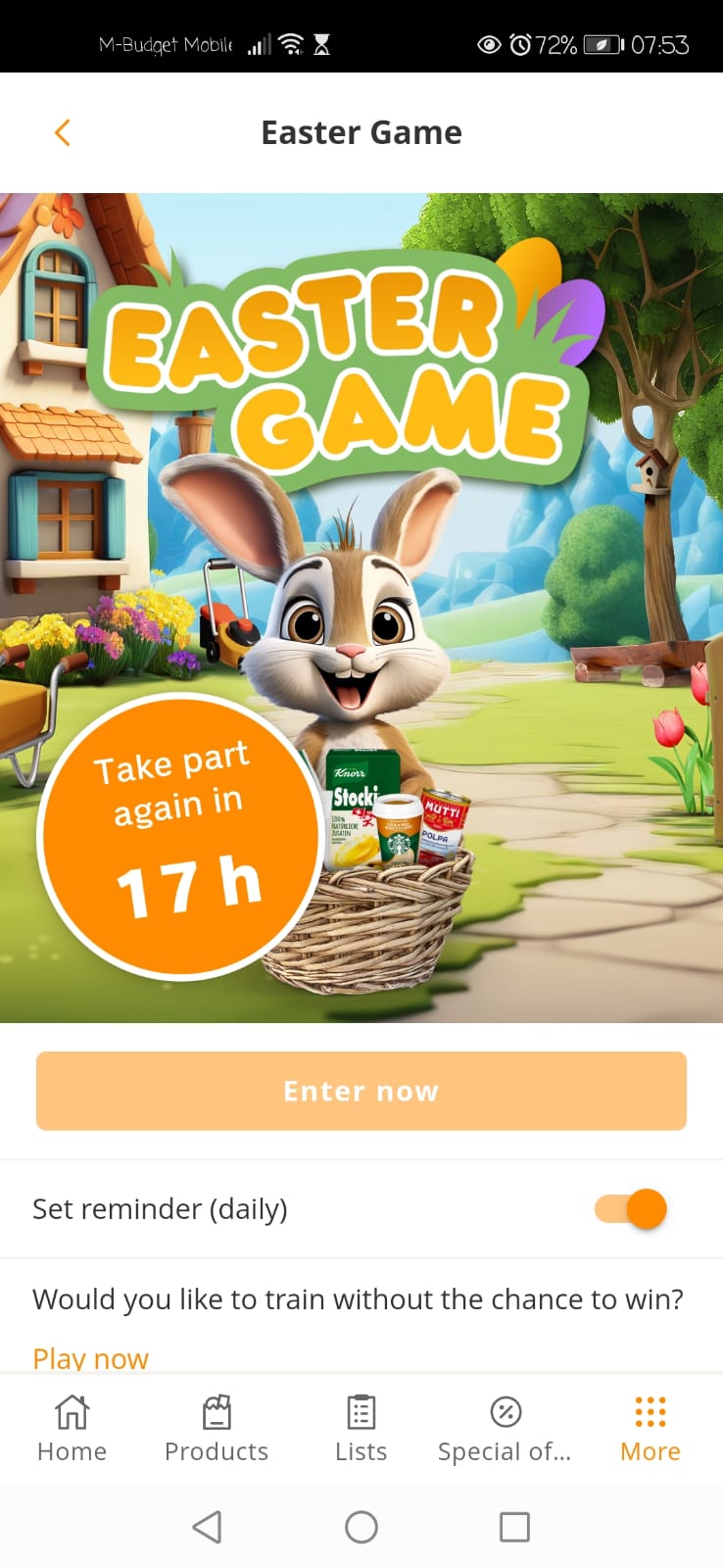The height and width of the screenshot is (1568, 723).
Task: Open the Products tab
Action: coord(217,1429)
